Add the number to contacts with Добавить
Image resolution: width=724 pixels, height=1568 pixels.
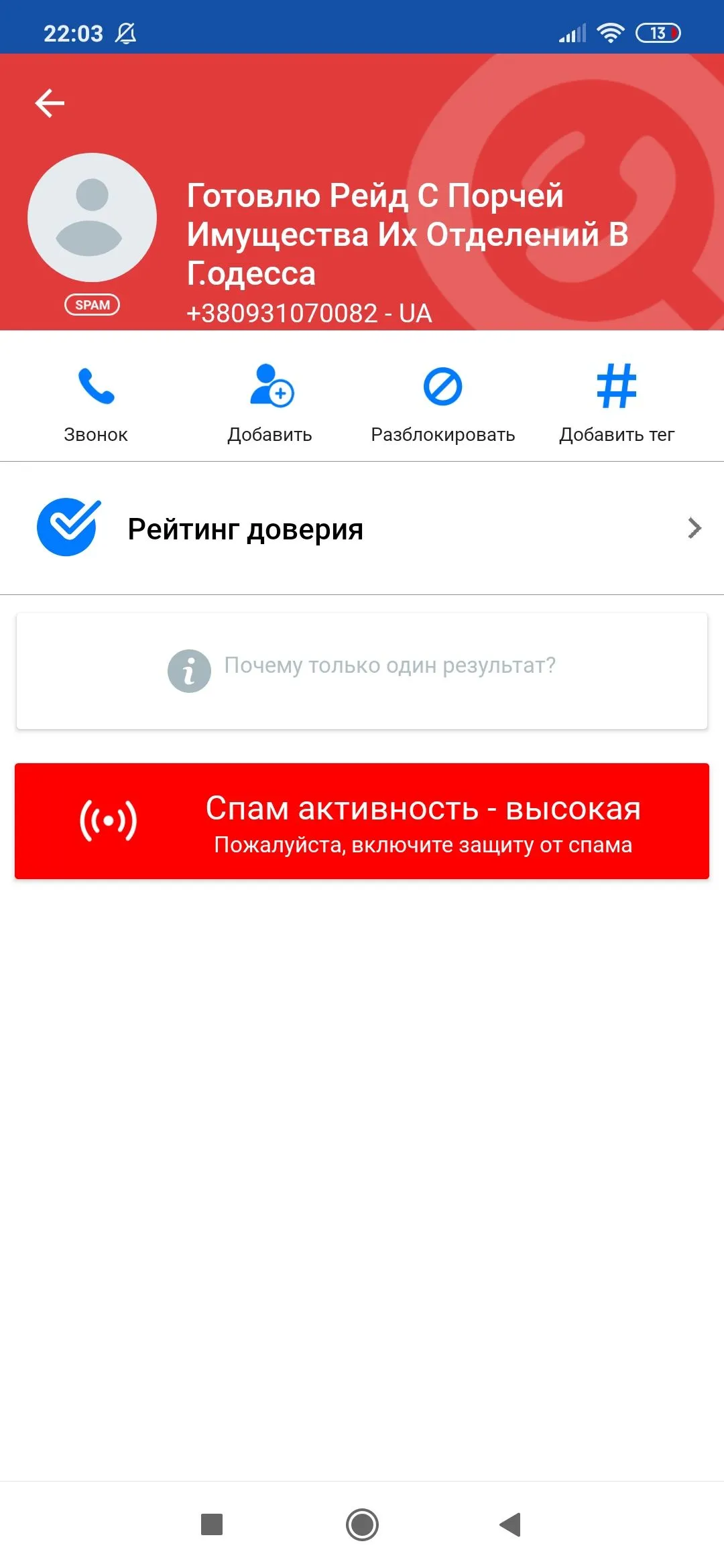pyautogui.click(x=270, y=403)
